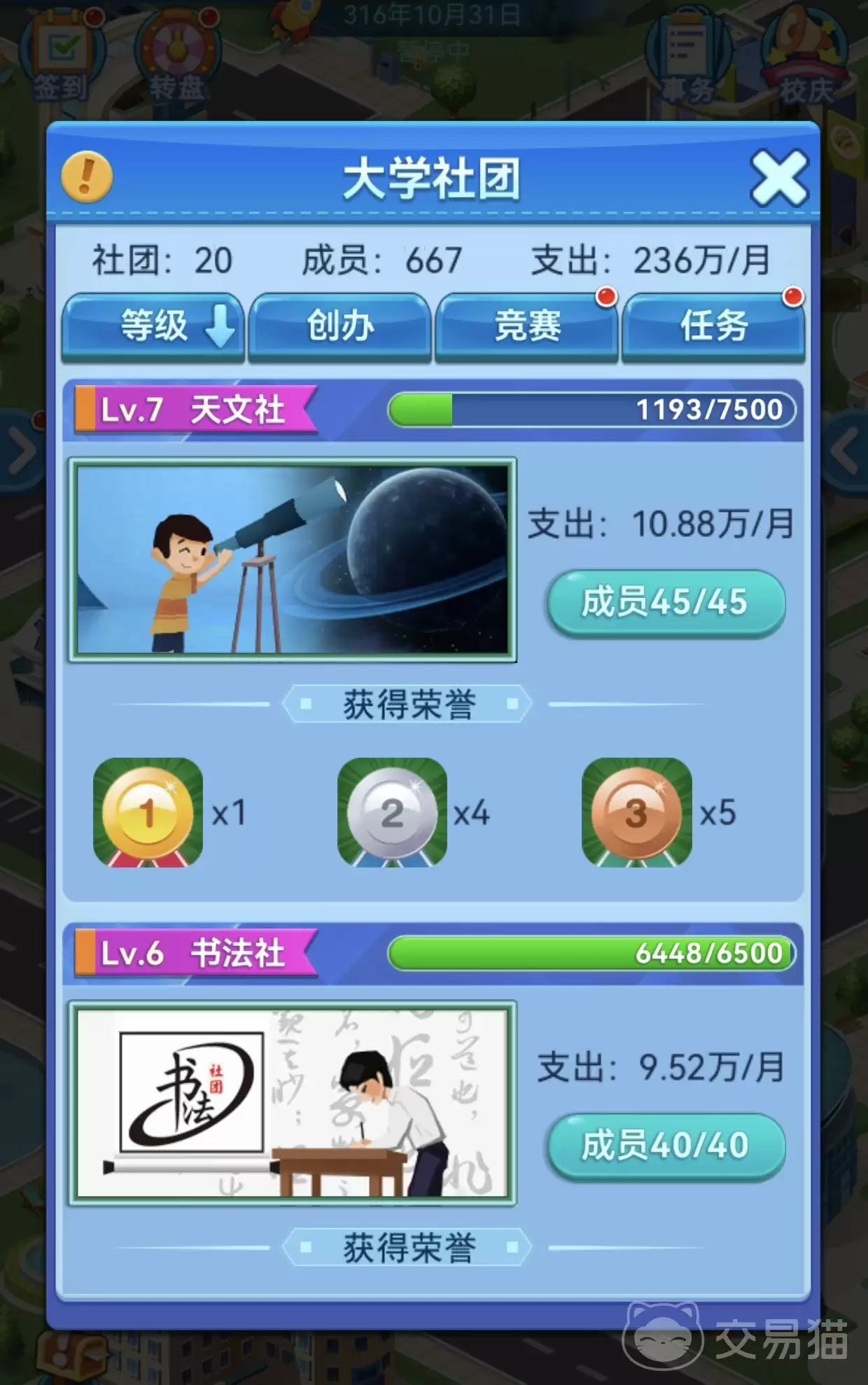Open the exclamation info icon
Screen dimensions: 868x1385
click(87, 176)
